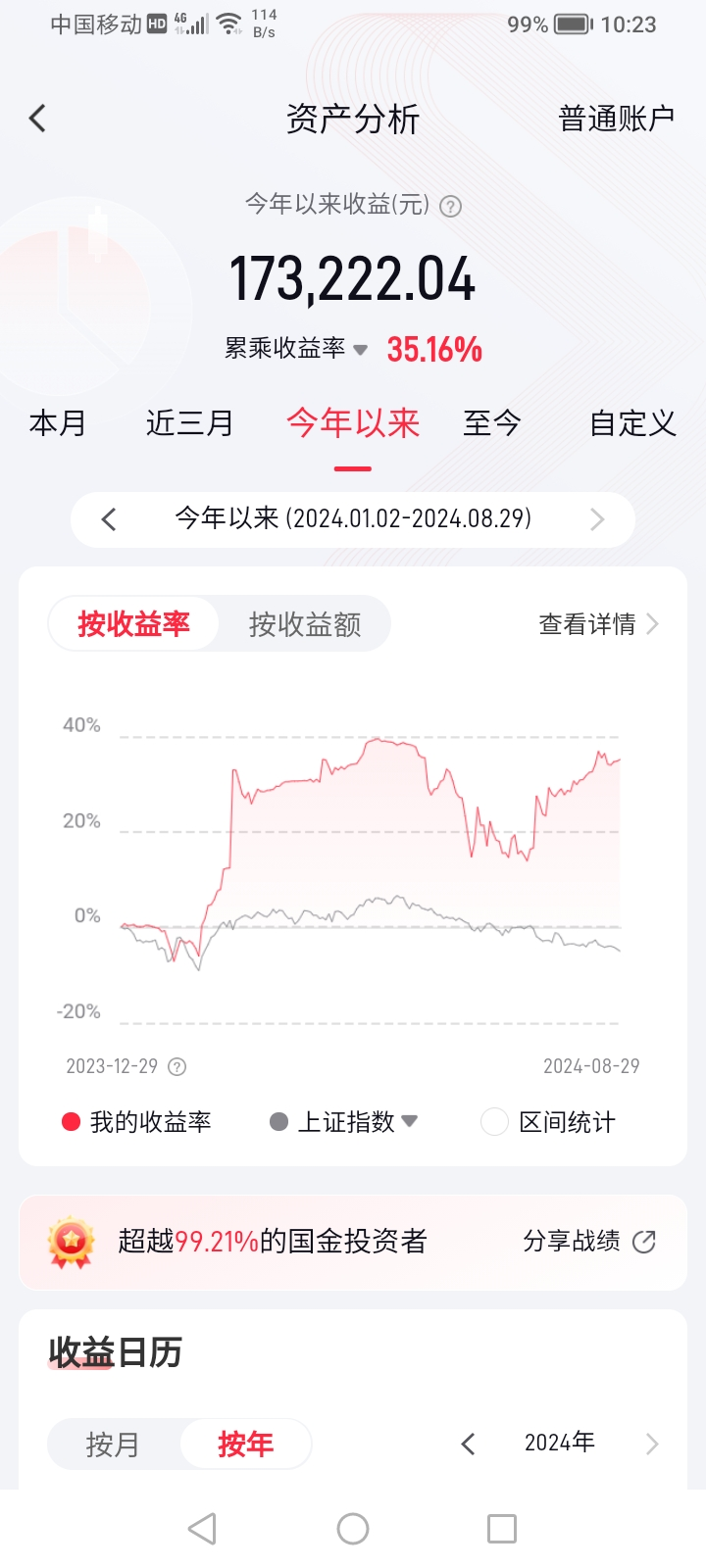The width and height of the screenshot is (706, 1568).
Task: Go to the year before 2024年
Action: pos(468,1444)
